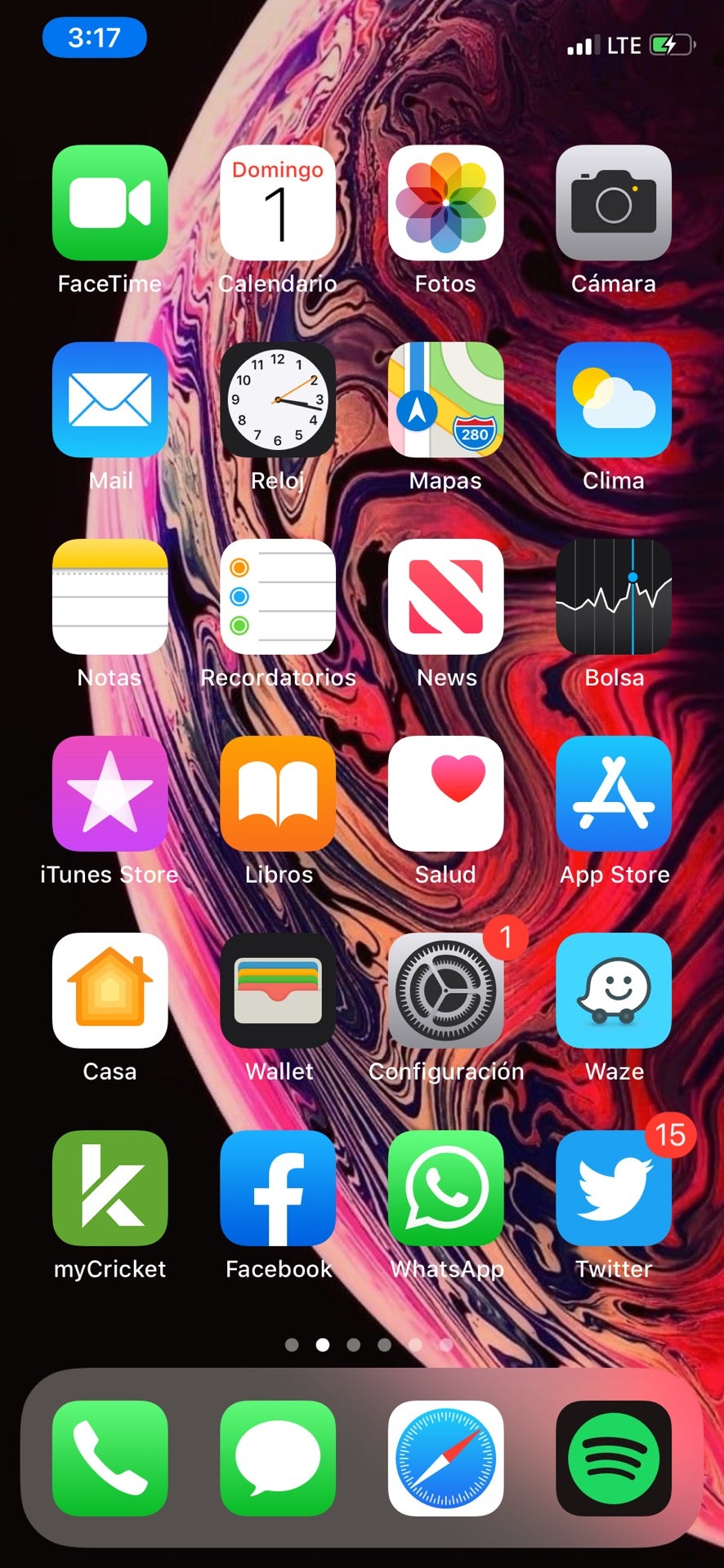Launch the App Store

pos(614,794)
